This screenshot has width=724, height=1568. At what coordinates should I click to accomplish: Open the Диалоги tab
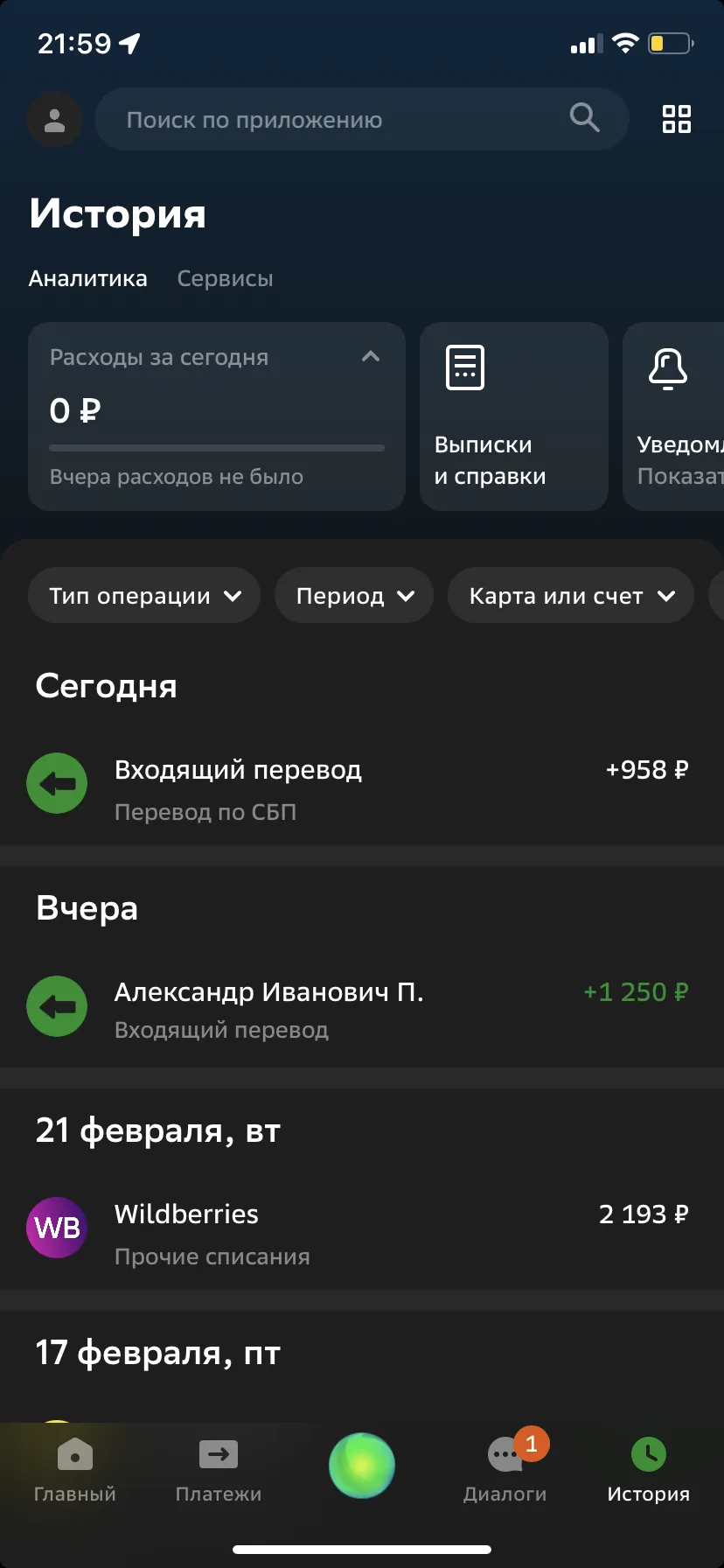coord(505,1470)
